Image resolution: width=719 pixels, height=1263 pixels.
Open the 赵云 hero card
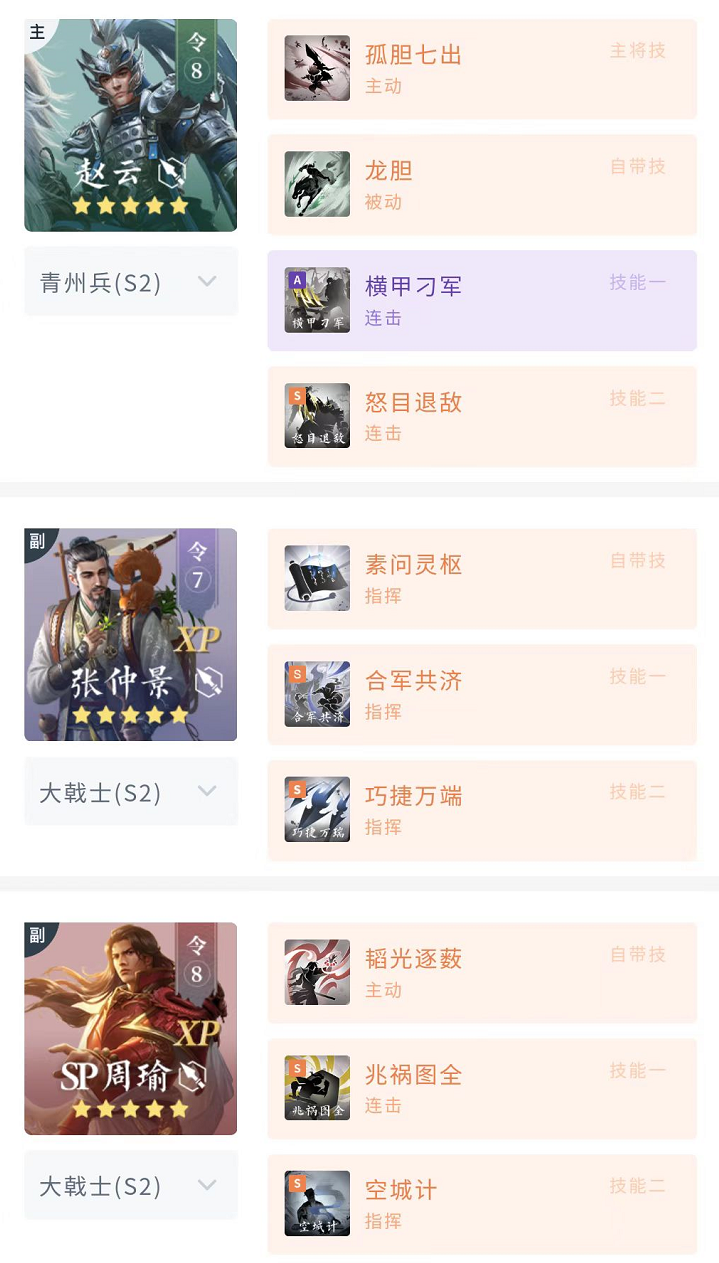click(131, 125)
